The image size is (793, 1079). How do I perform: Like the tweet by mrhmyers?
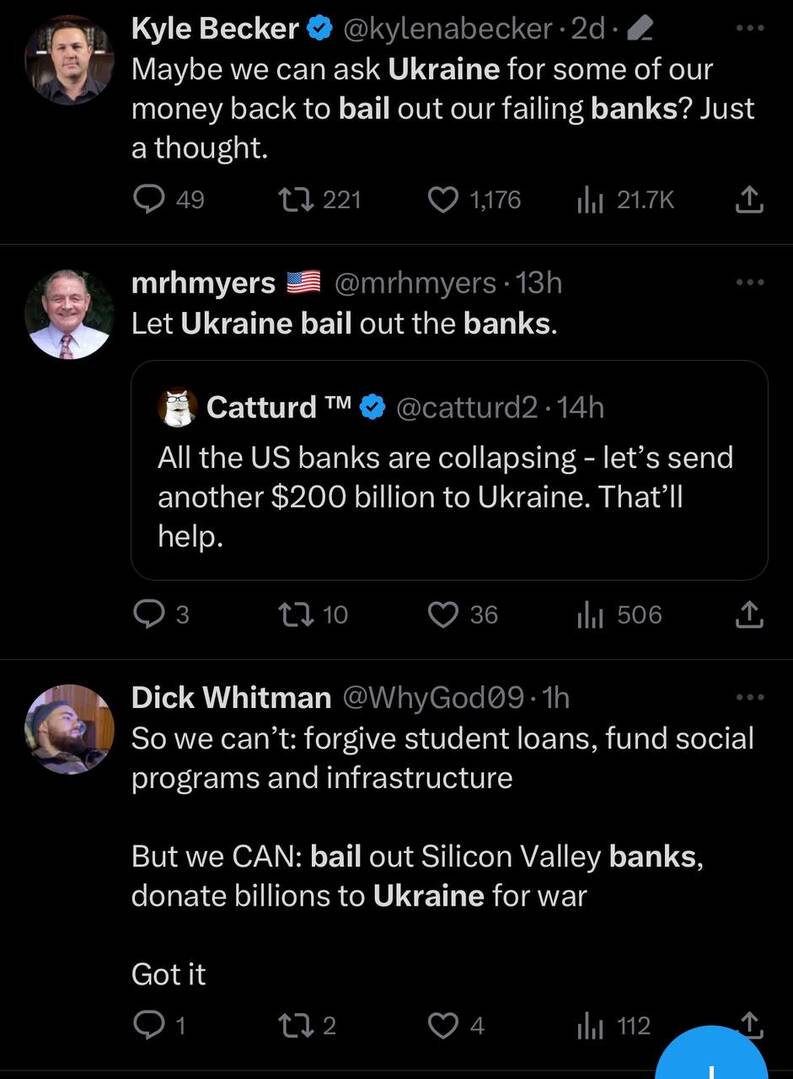442,614
